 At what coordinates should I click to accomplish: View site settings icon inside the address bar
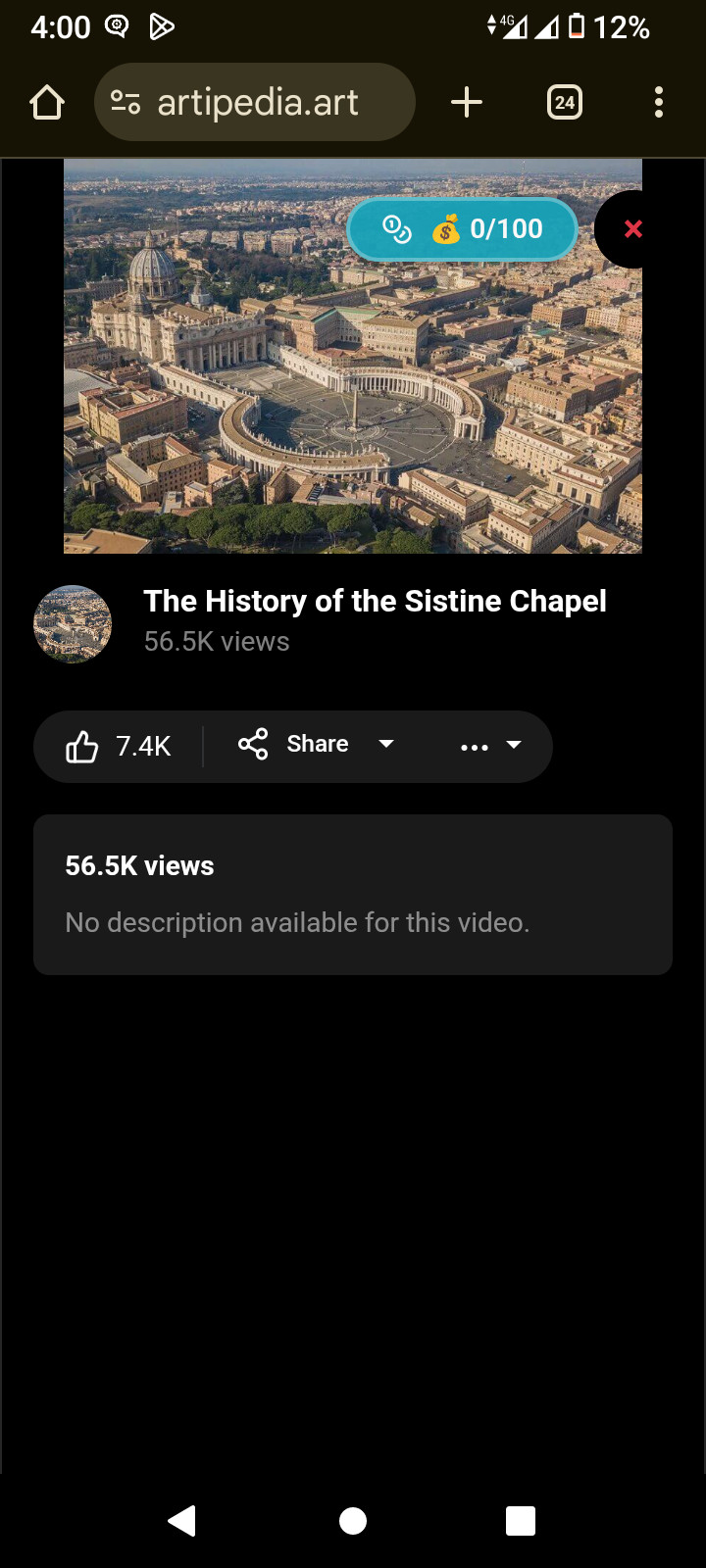[126, 101]
